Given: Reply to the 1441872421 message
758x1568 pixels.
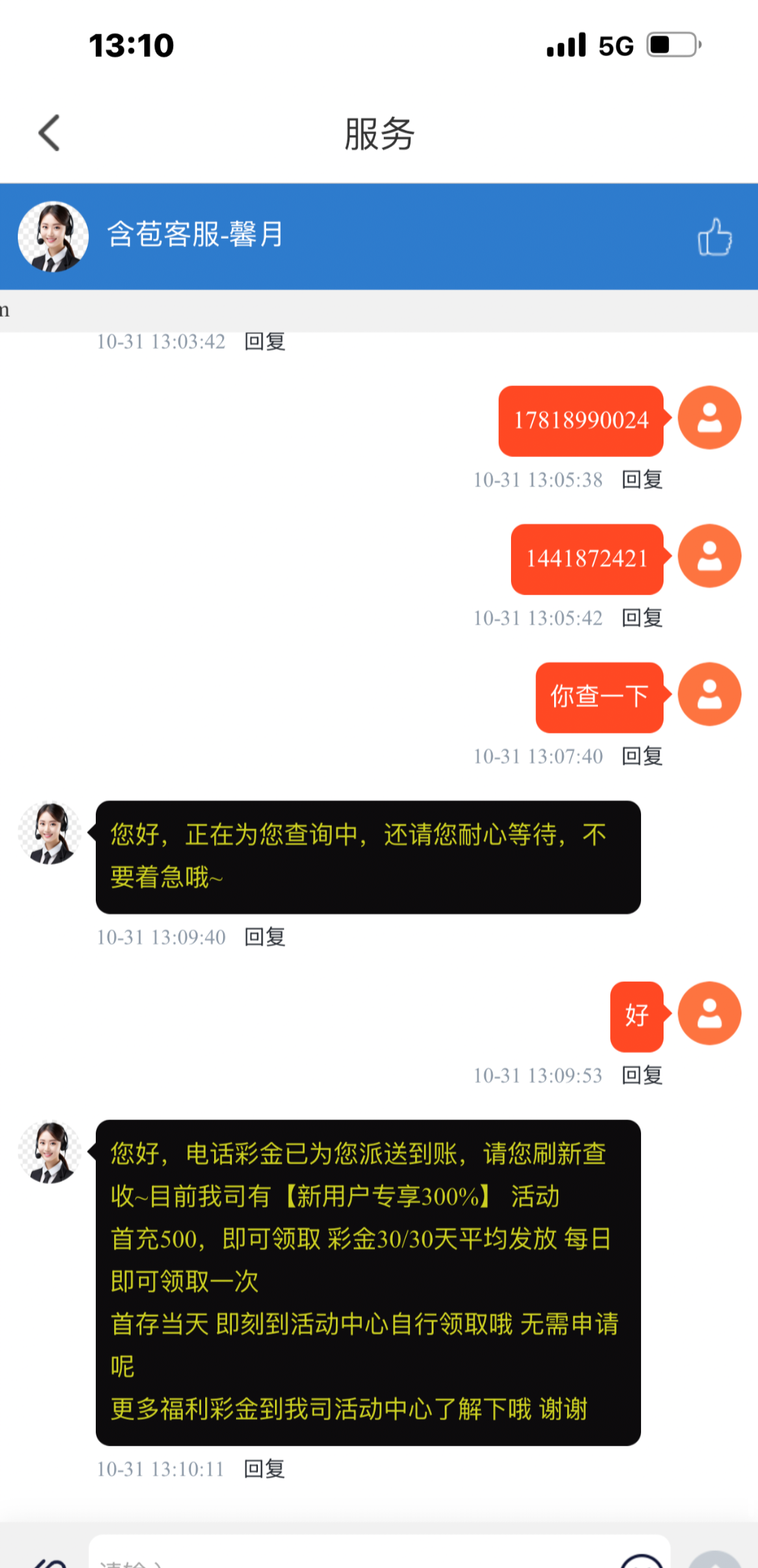Looking at the screenshot, I should pyautogui.click(x=642, y=618).
